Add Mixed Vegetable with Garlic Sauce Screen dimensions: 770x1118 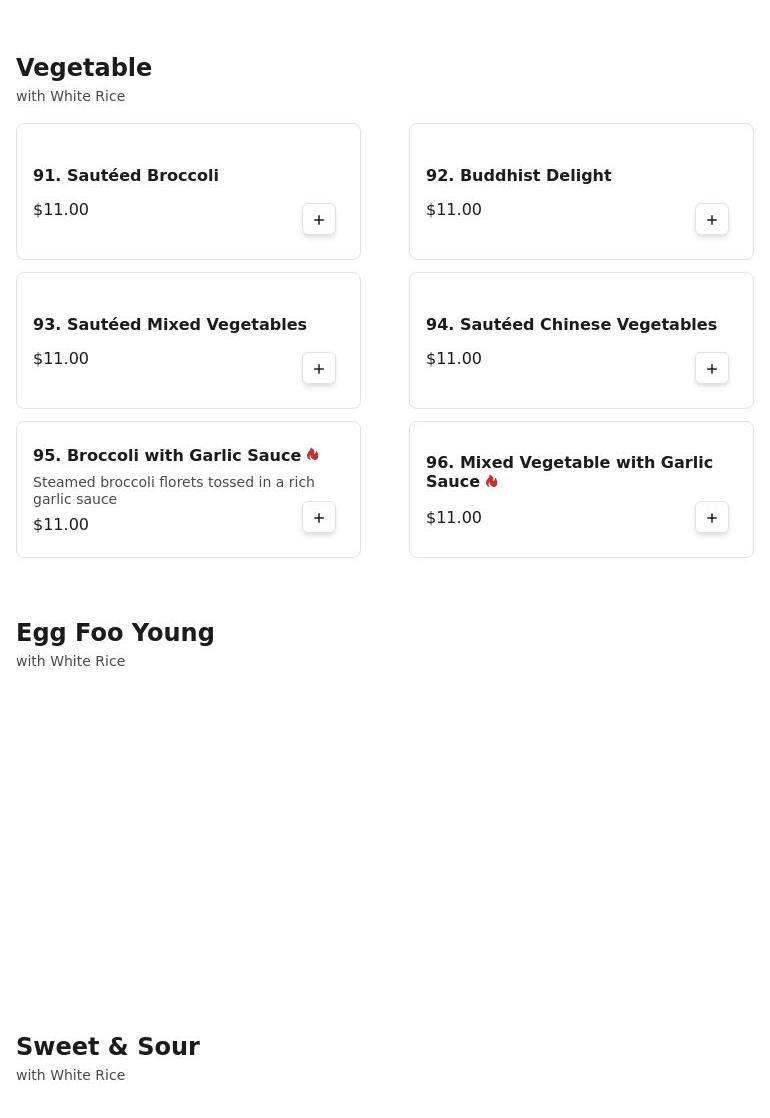(x=712, y=518)
